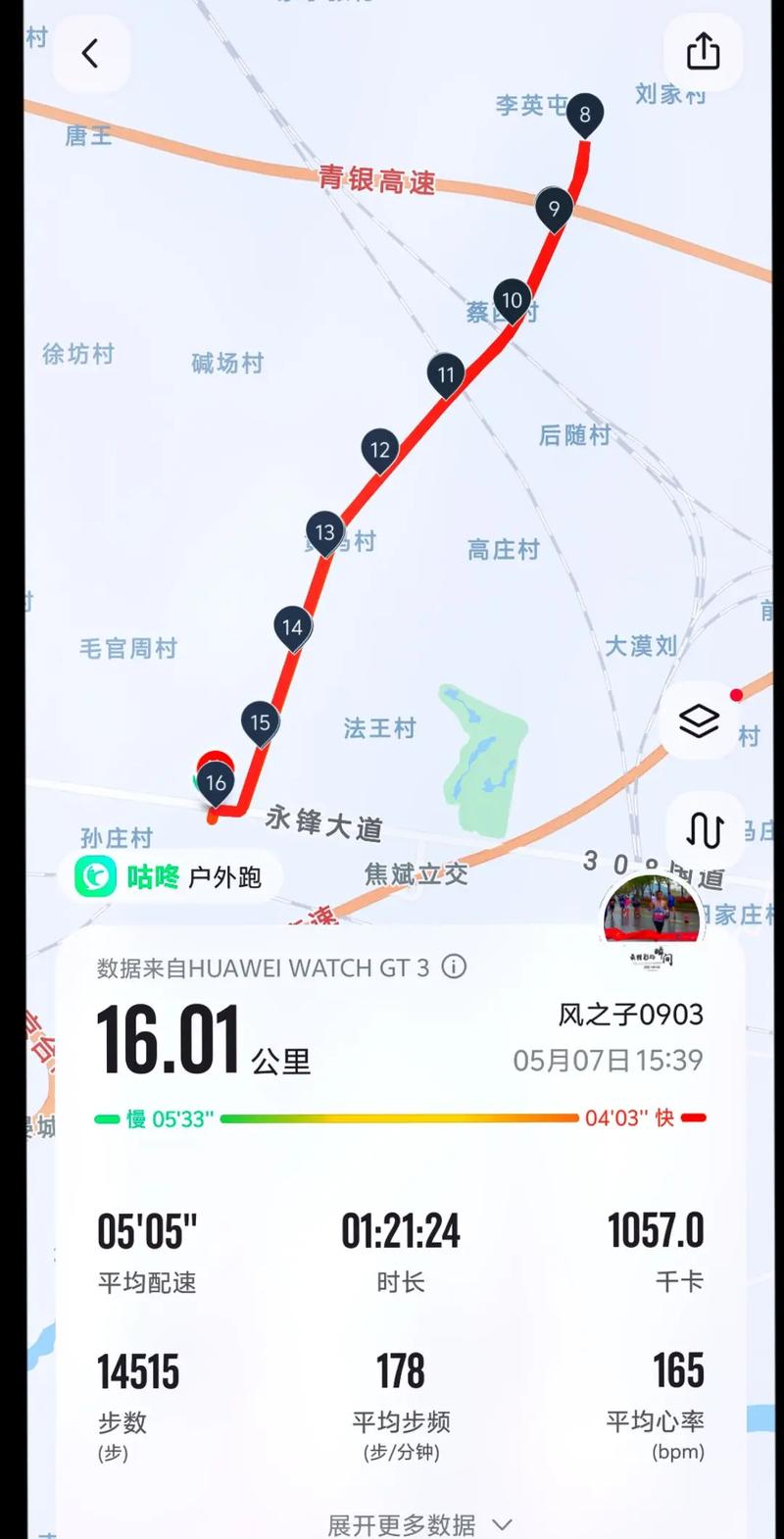Select kilometer marker 8 on the route

[x=585, y=114]
